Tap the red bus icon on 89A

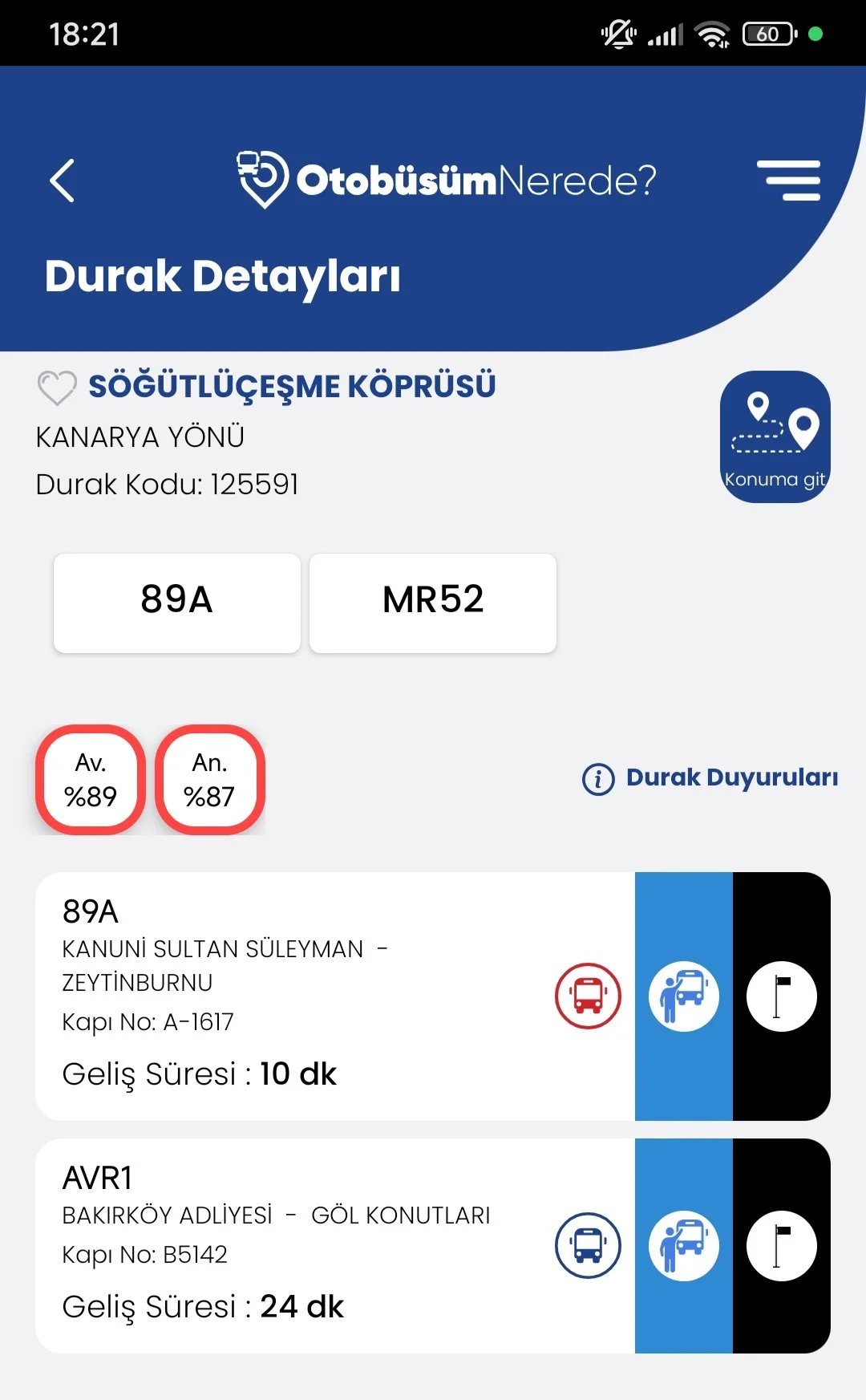click(588, 996)
